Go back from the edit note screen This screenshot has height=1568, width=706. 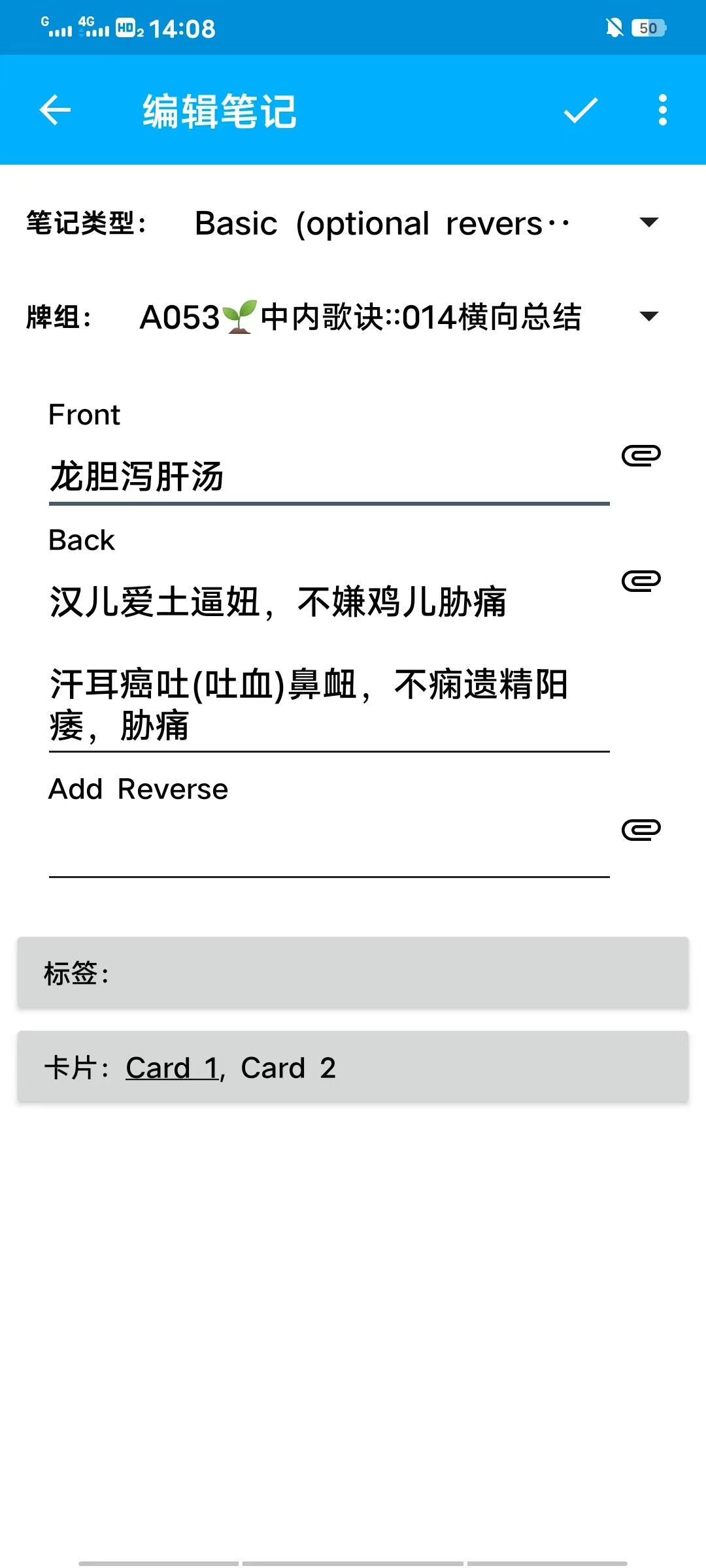(x=55, y=110)
